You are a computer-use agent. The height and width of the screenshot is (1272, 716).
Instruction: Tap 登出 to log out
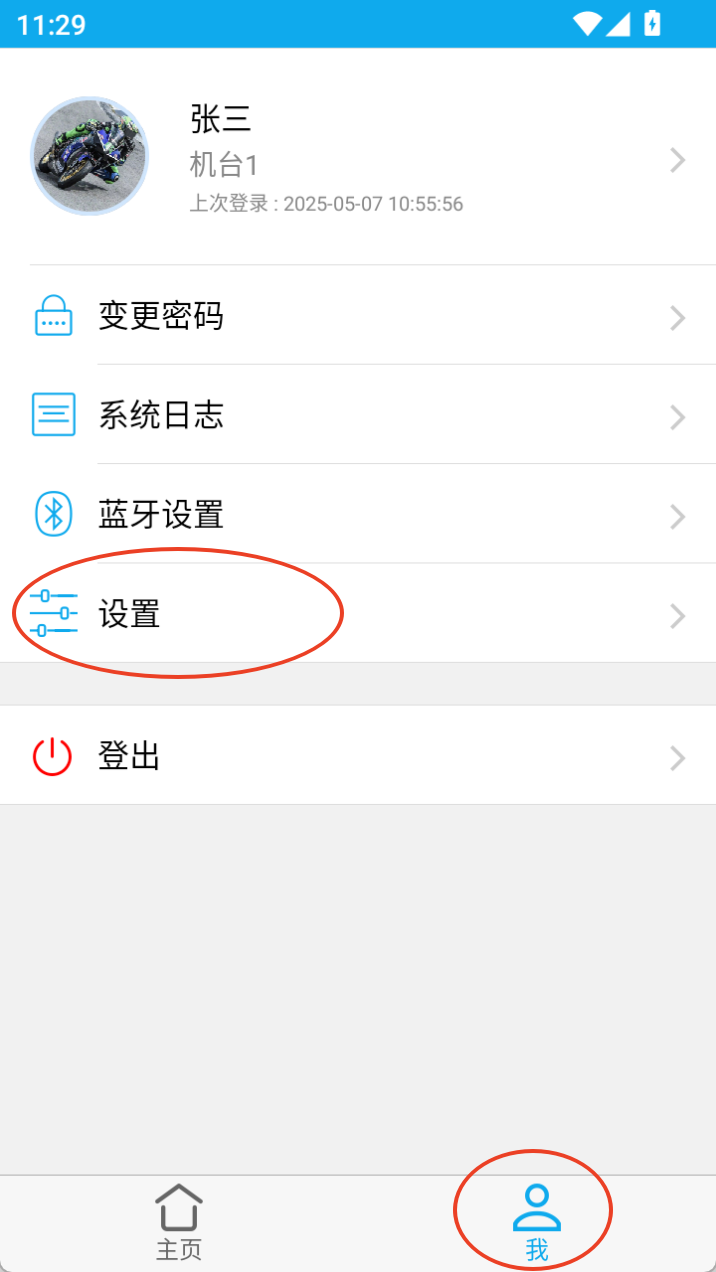click(358, 755)
